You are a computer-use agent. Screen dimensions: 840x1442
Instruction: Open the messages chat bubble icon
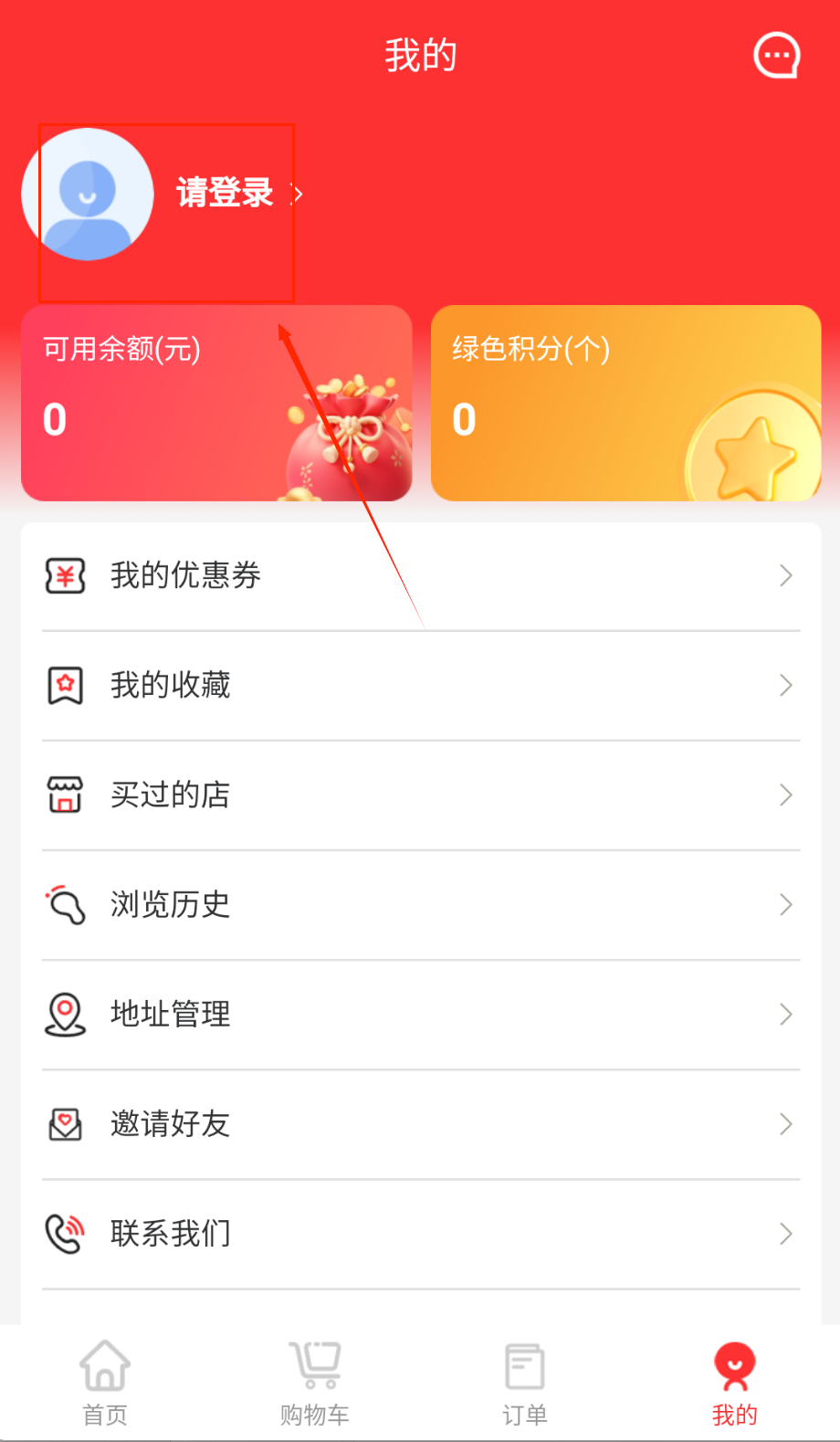coord(776,56)
